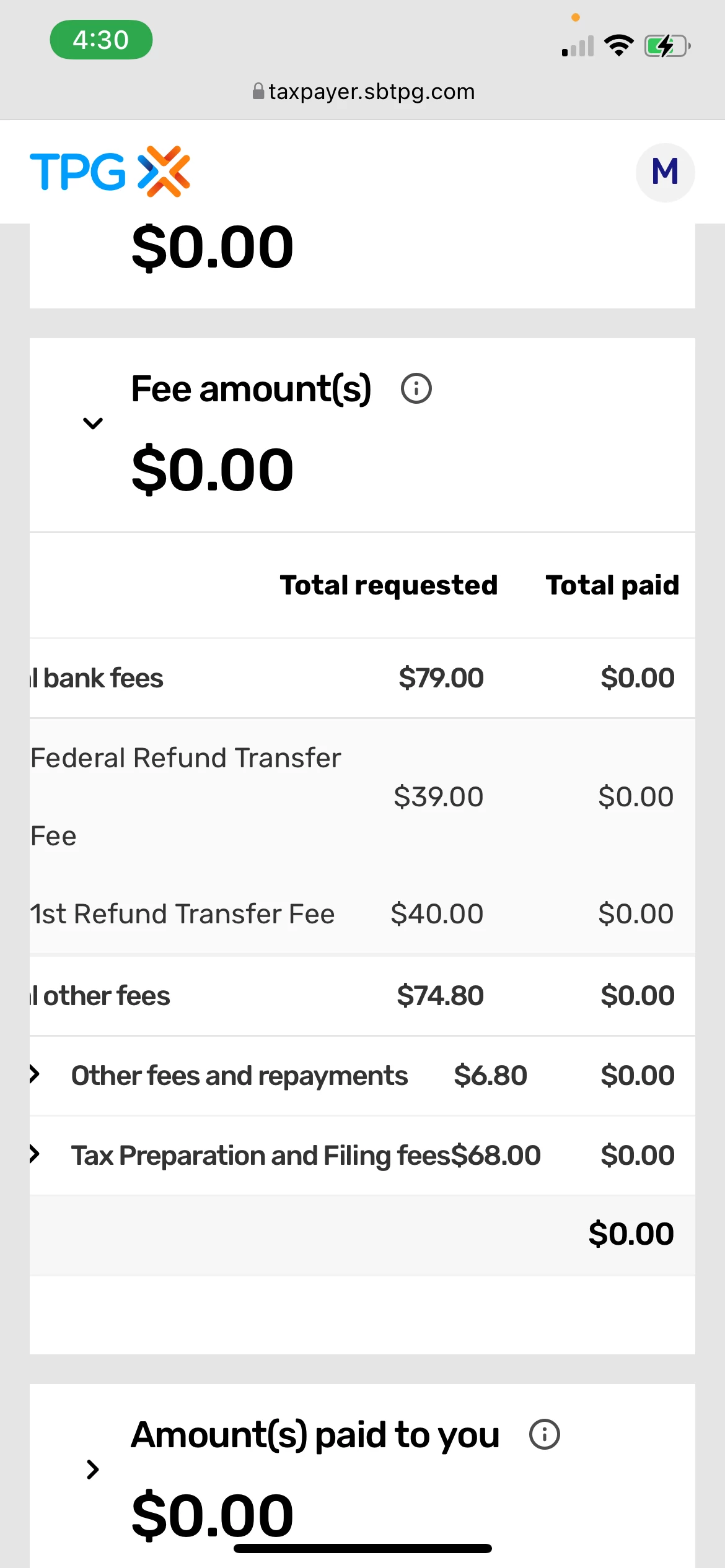Tap the TPG logo to go home

110,172
